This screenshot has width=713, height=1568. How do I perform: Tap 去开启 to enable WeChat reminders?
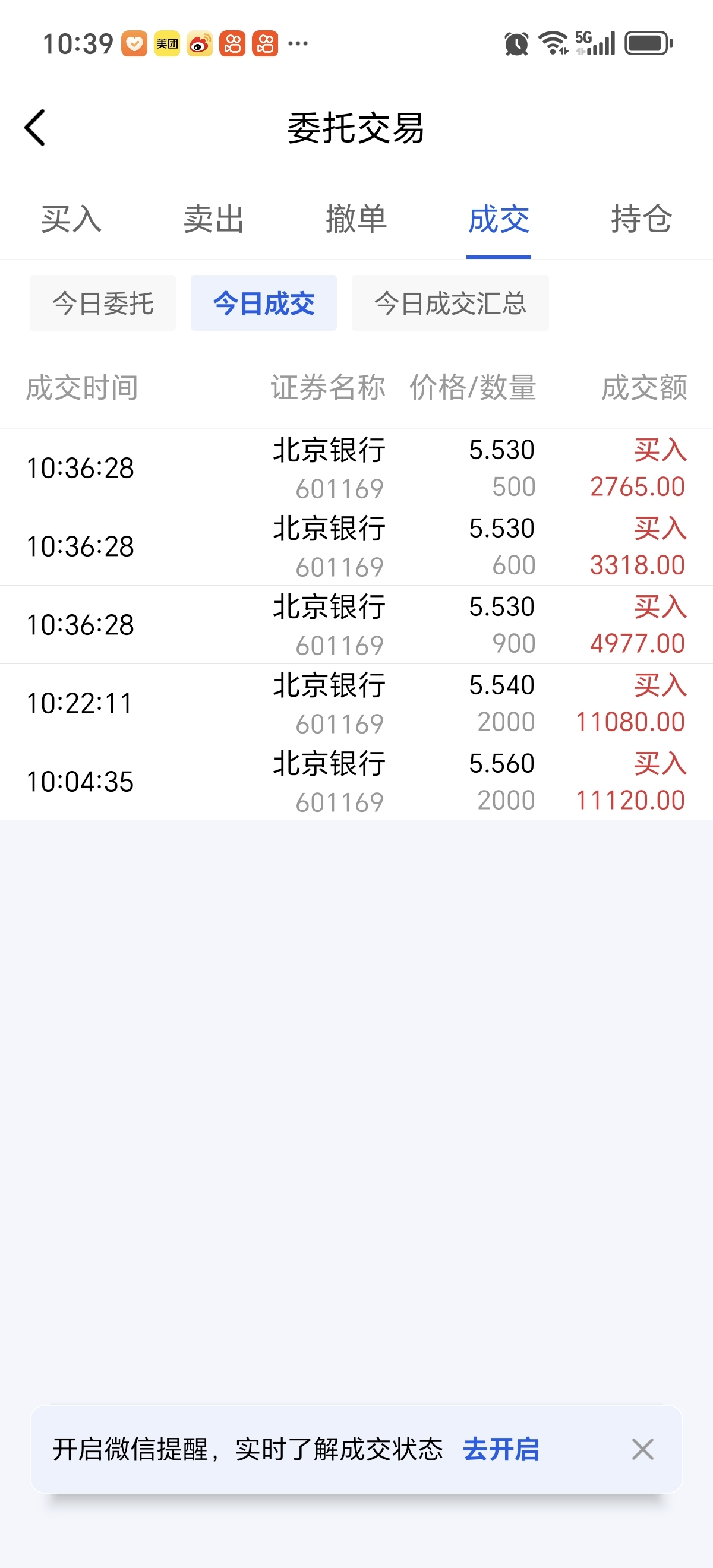(501, 1449)
